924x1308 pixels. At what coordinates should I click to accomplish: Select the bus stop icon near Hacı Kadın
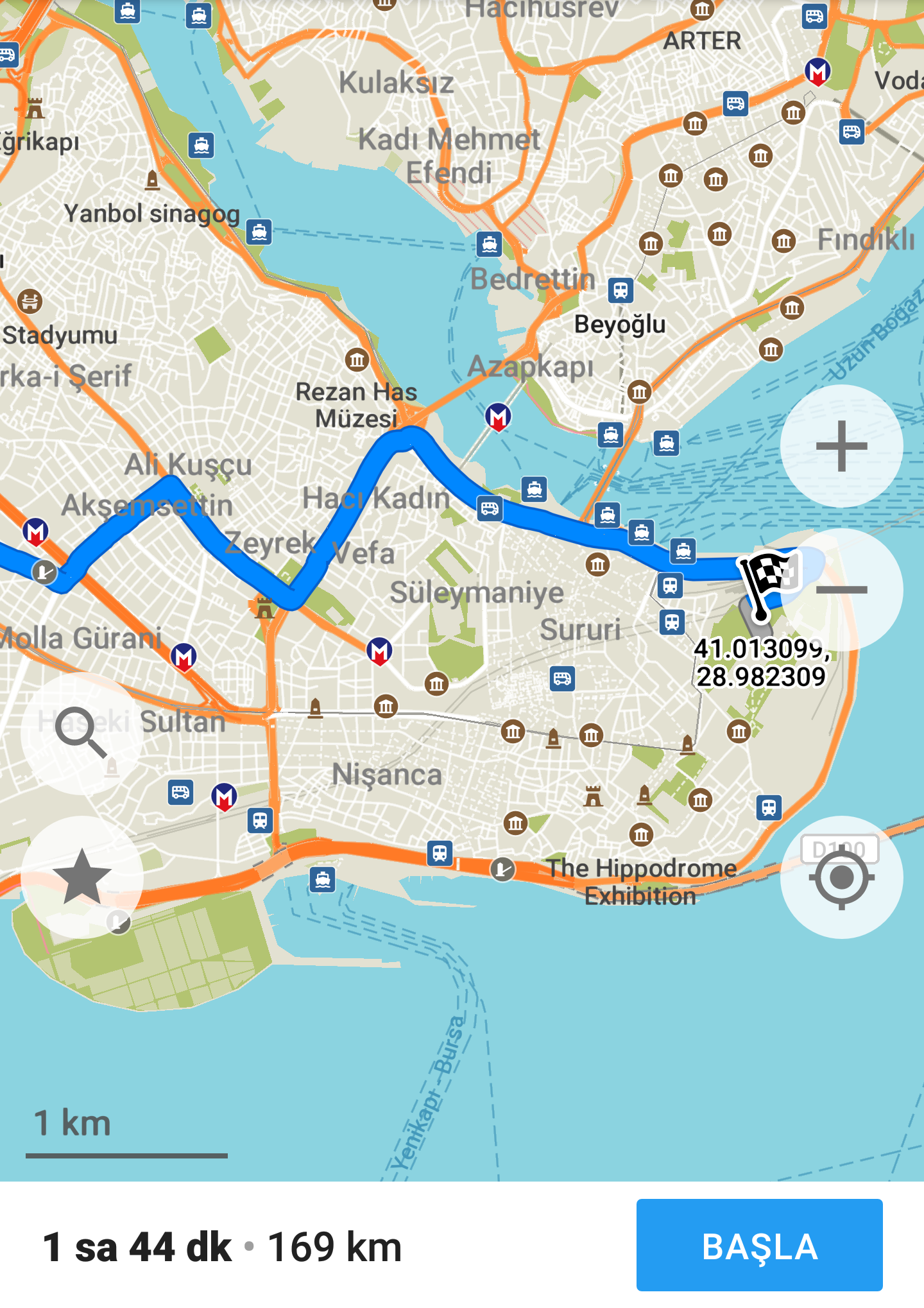pos(490,508)
